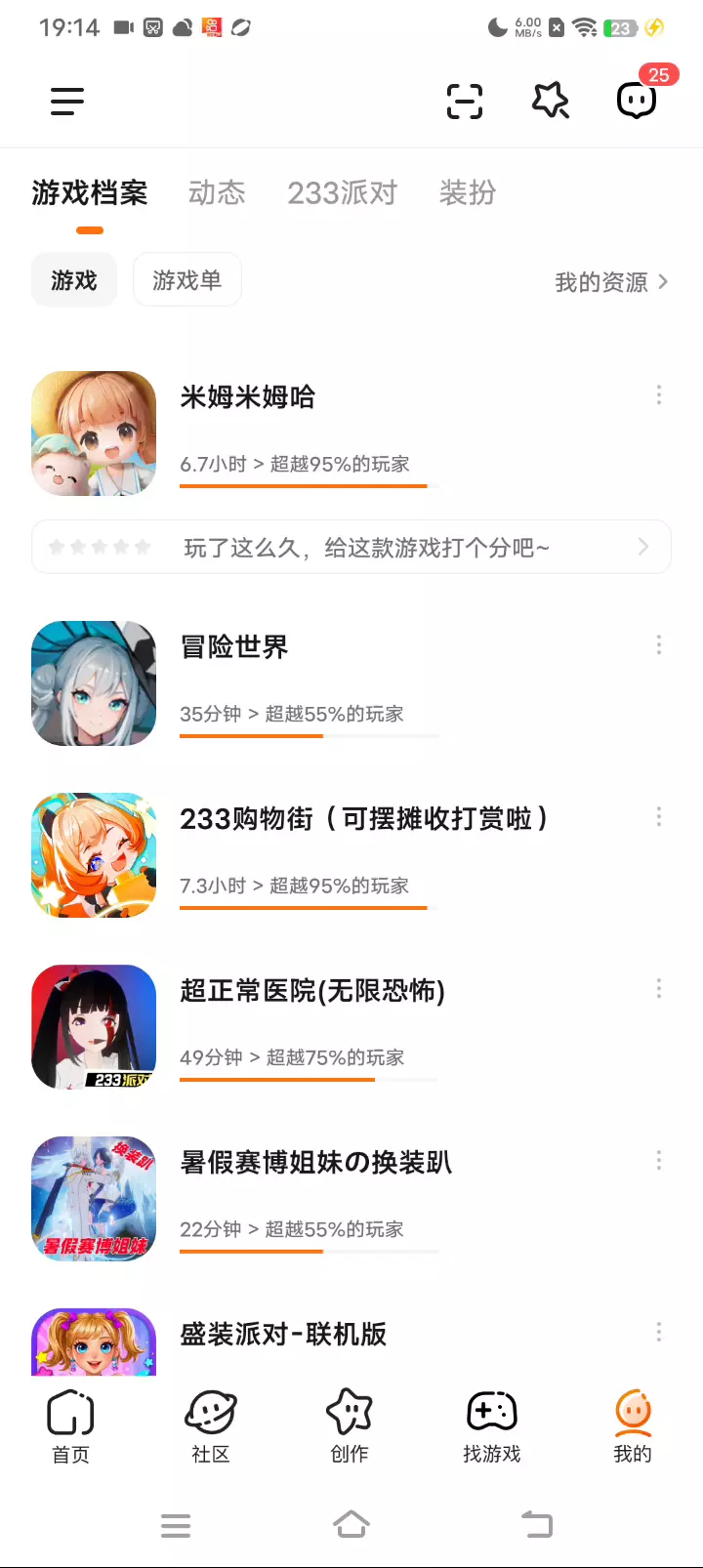Viewport: 703px width, 1568px height.
Task: Open 我的资源 link
Action: tap(611, 282)
